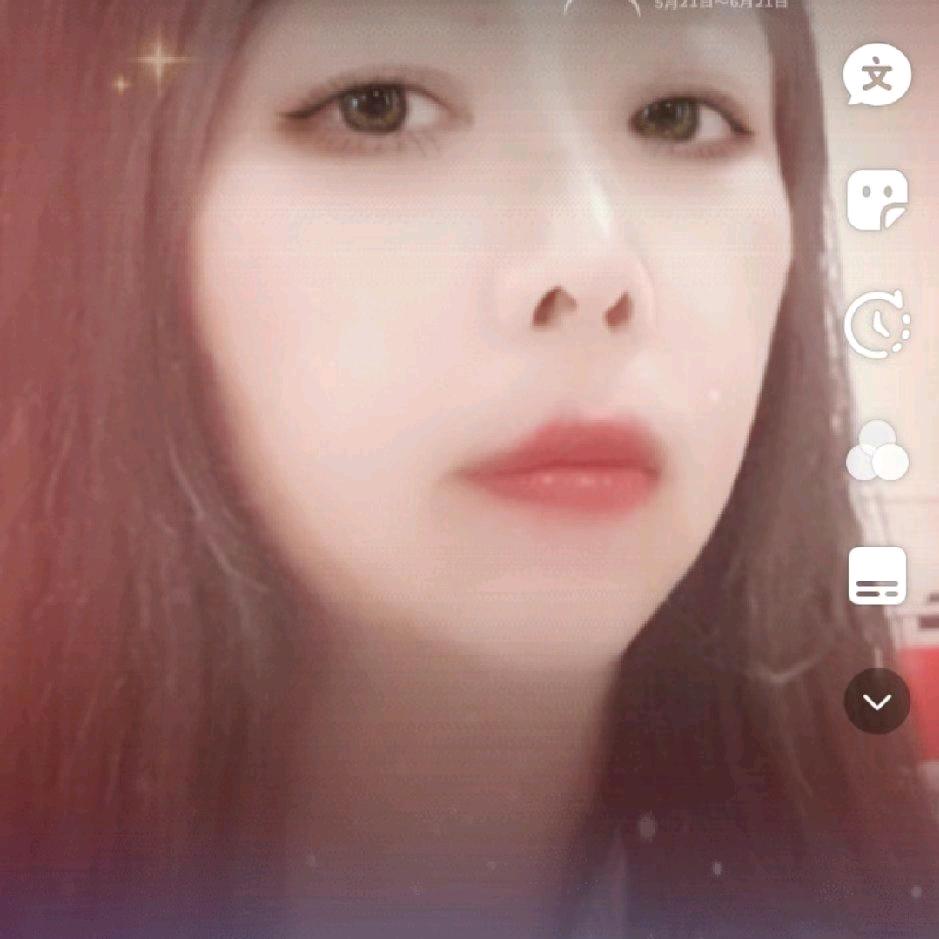Open the color filters icon

(877, 451)
